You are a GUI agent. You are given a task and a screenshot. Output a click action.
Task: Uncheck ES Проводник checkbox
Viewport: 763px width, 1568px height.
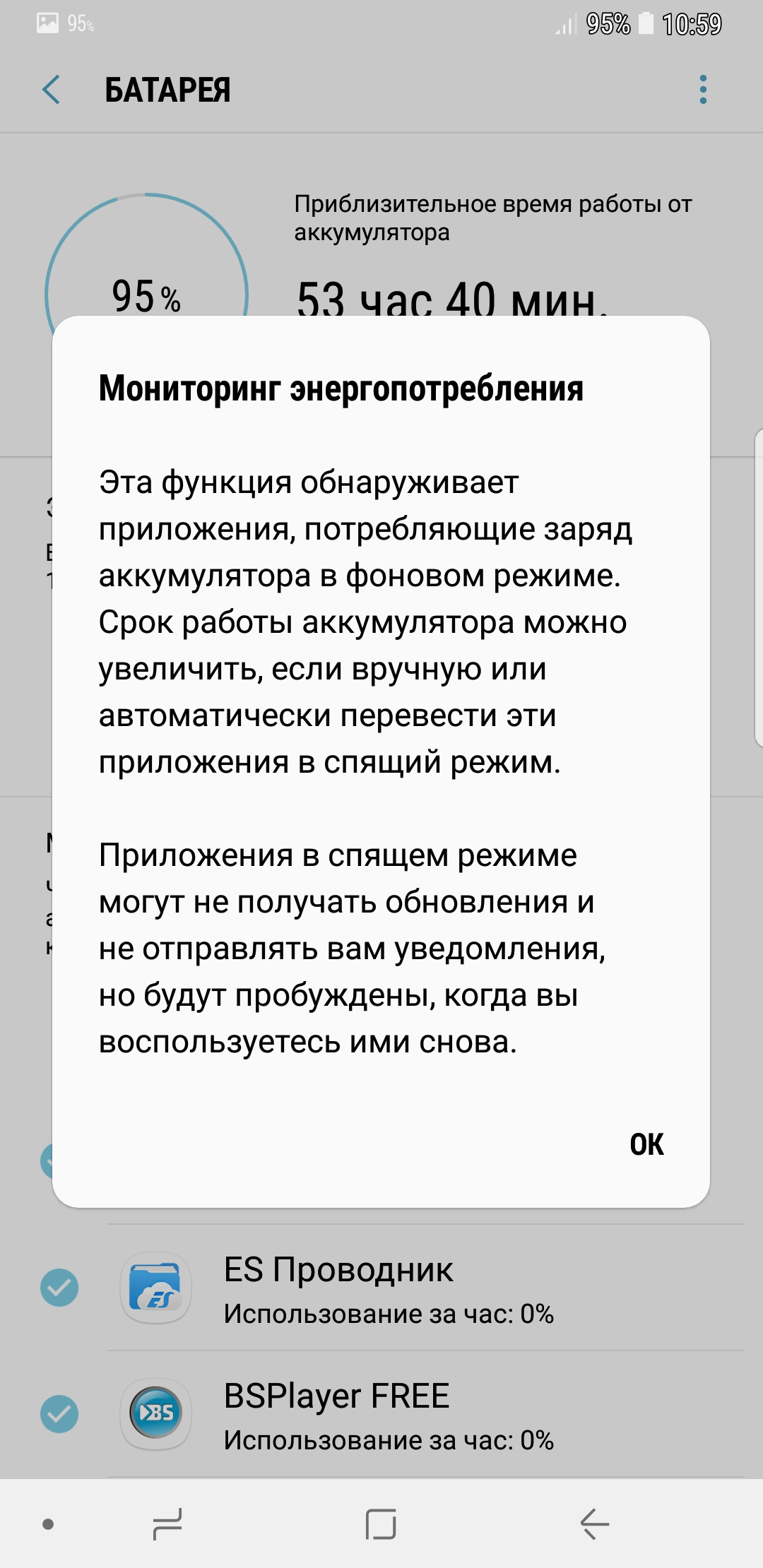tap(59, 1288)
